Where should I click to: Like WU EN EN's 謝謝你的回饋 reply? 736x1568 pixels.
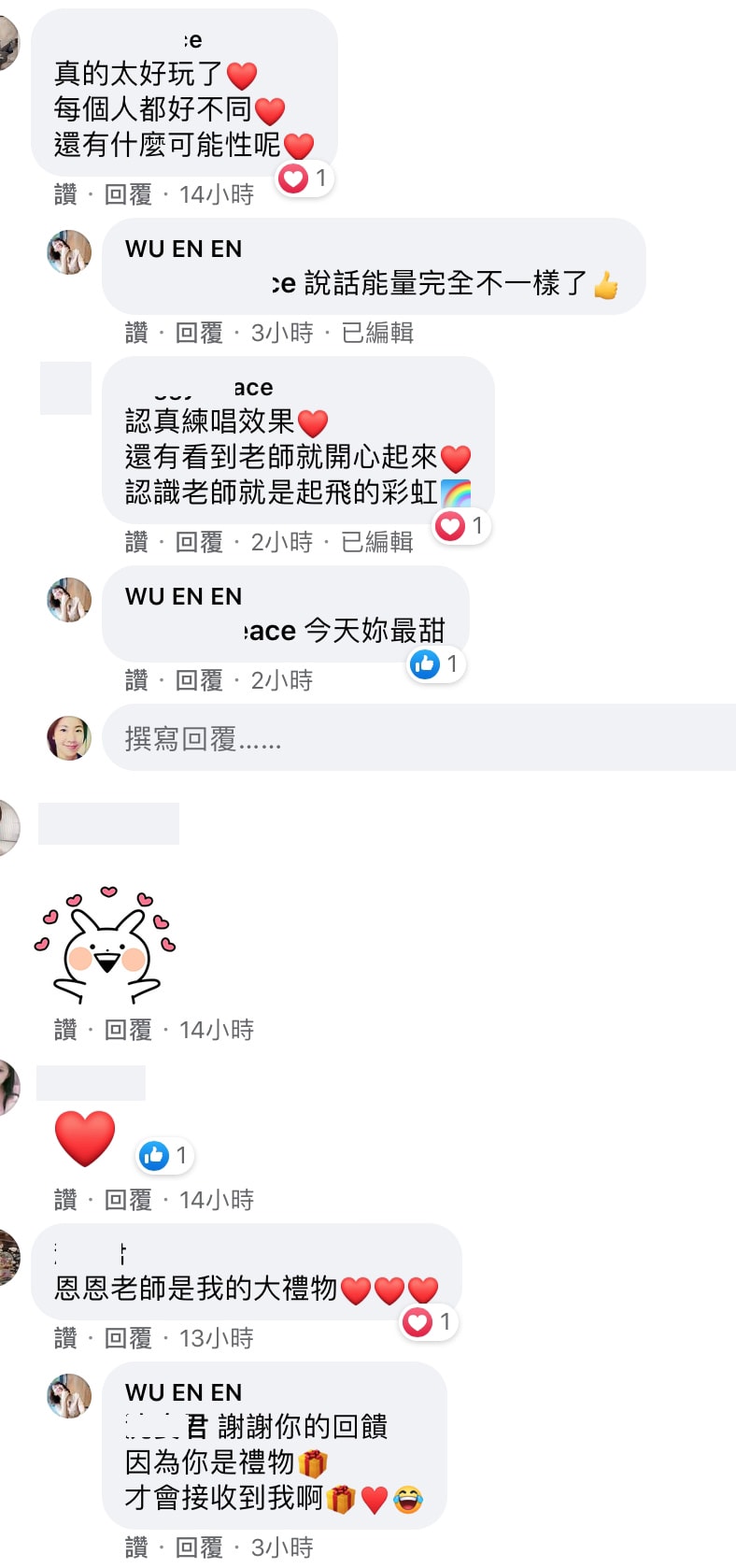136,1547
